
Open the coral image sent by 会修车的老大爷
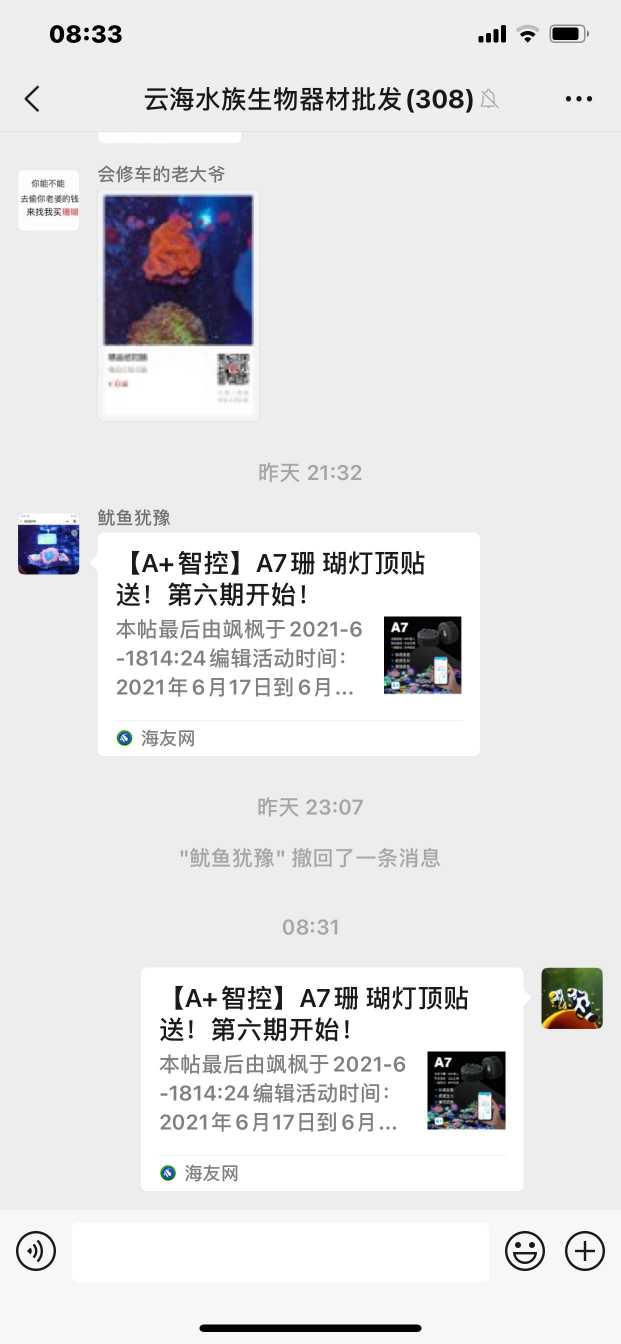[x=178, y=305]
